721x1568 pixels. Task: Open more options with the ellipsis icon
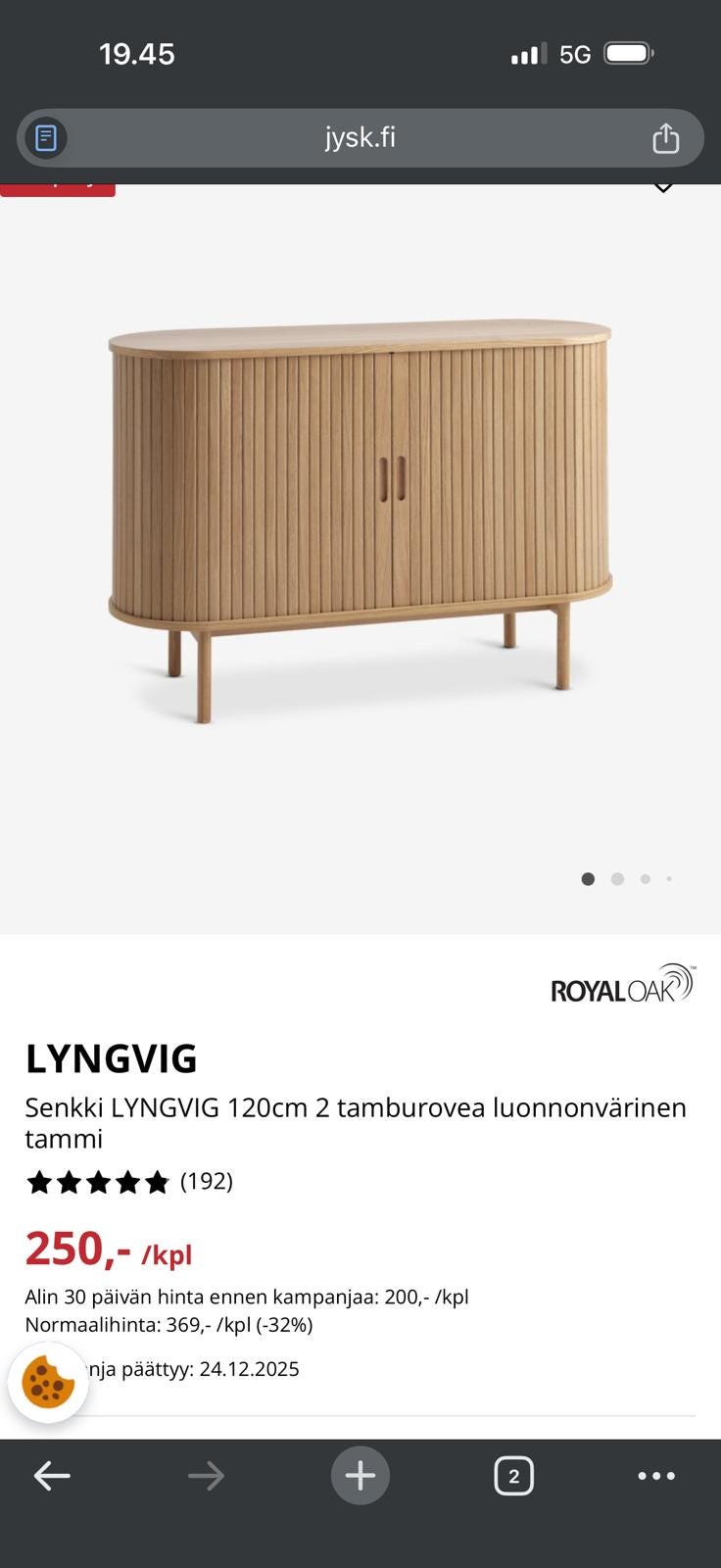(657, 1475)
